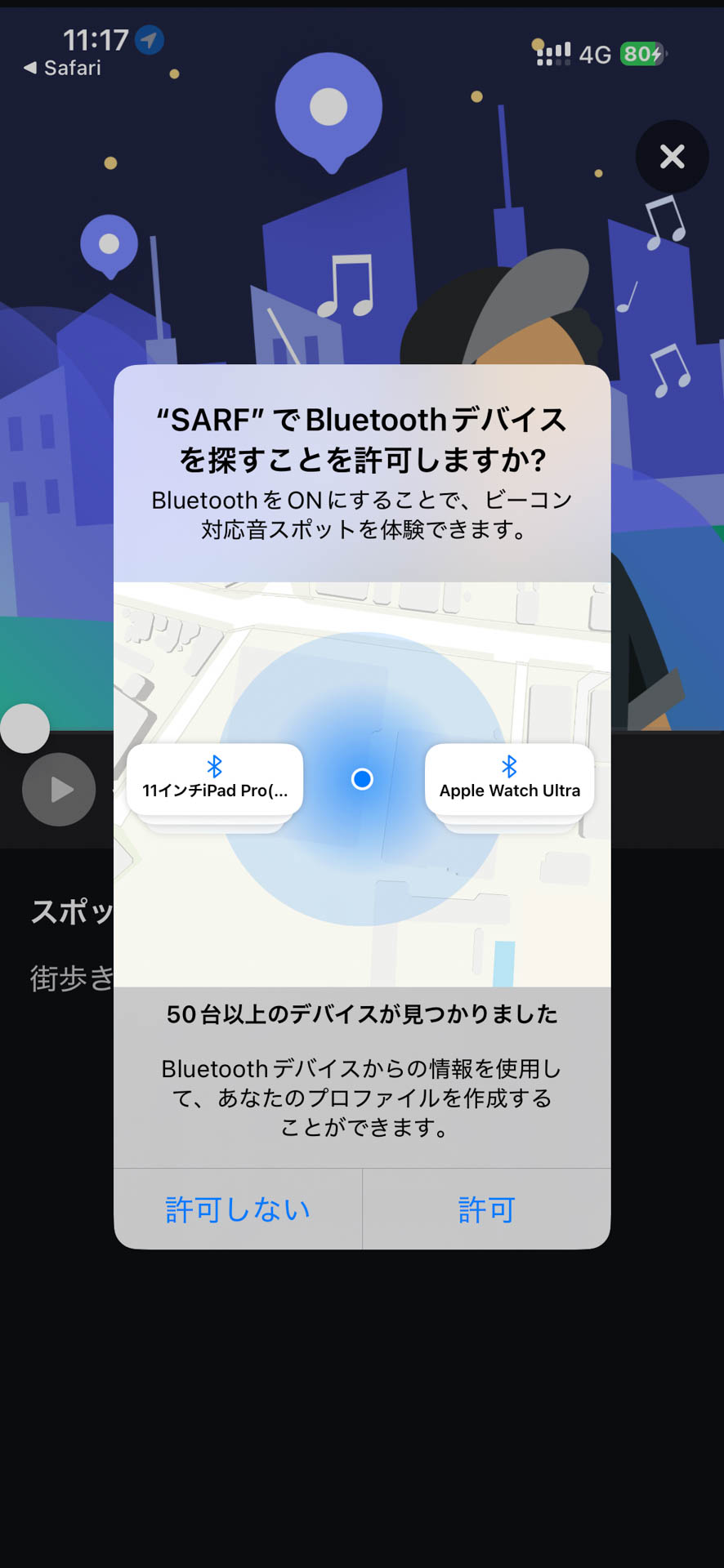Viewport: 724px width, 1568px height.
Task: Tap the music note icon on the building
Action: [344, 286]
